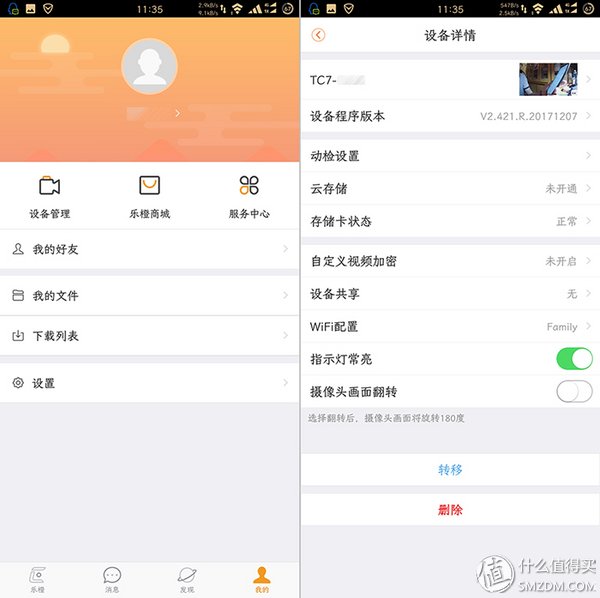Toggle 指示灯常亮 switch off
Screen dimensions: 600x598
(573, 359)
